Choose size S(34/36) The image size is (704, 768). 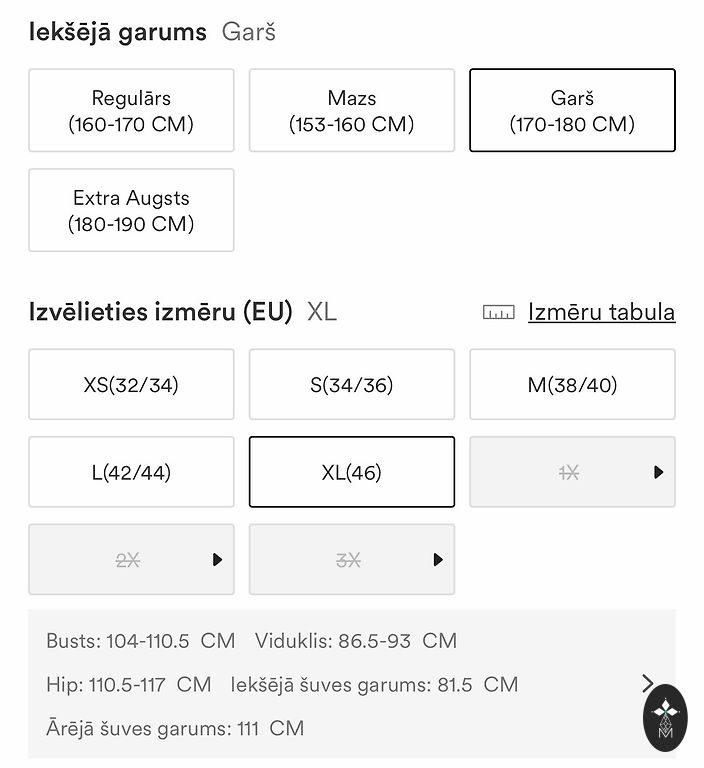[351, 384]
